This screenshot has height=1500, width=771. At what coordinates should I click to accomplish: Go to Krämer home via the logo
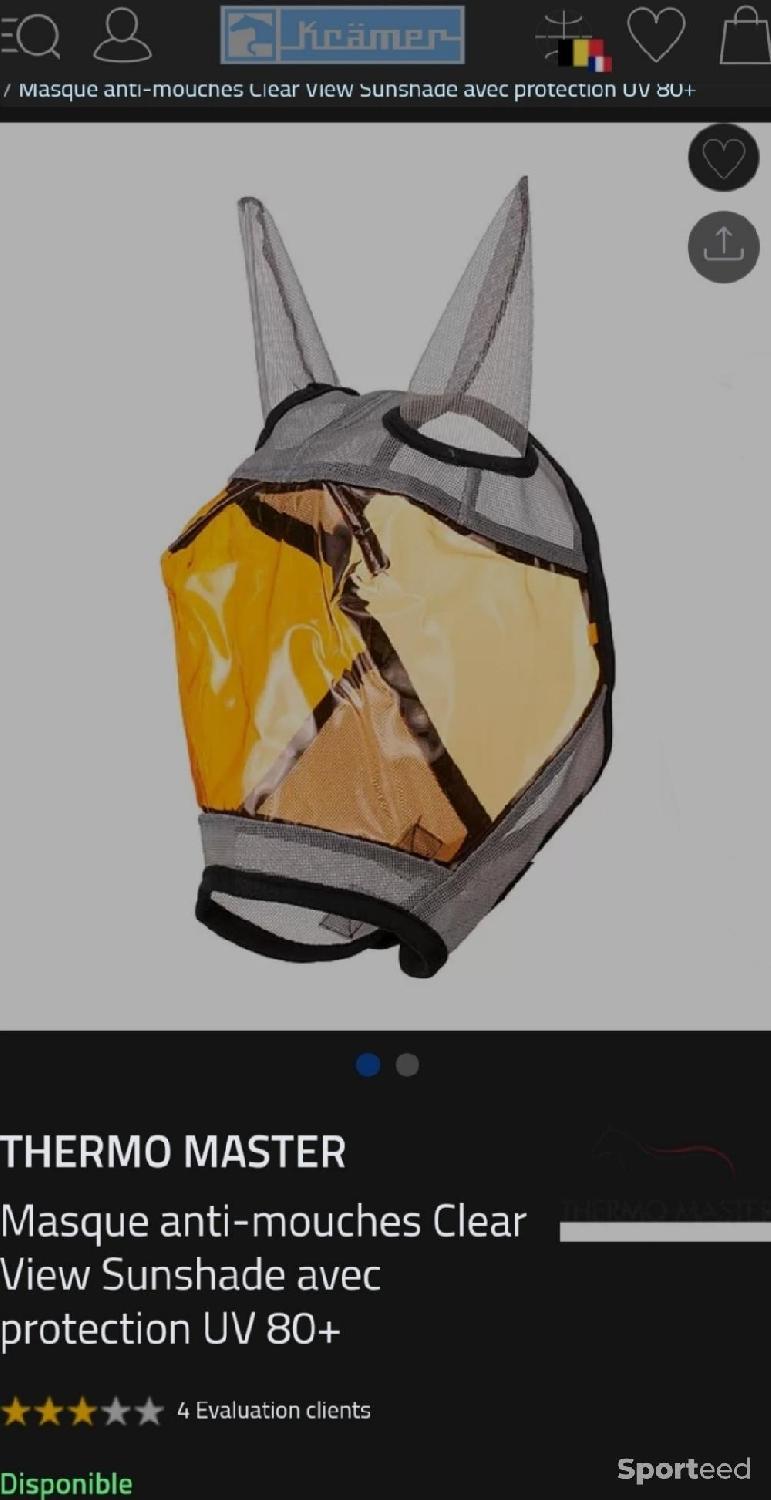tap(342, 35)
